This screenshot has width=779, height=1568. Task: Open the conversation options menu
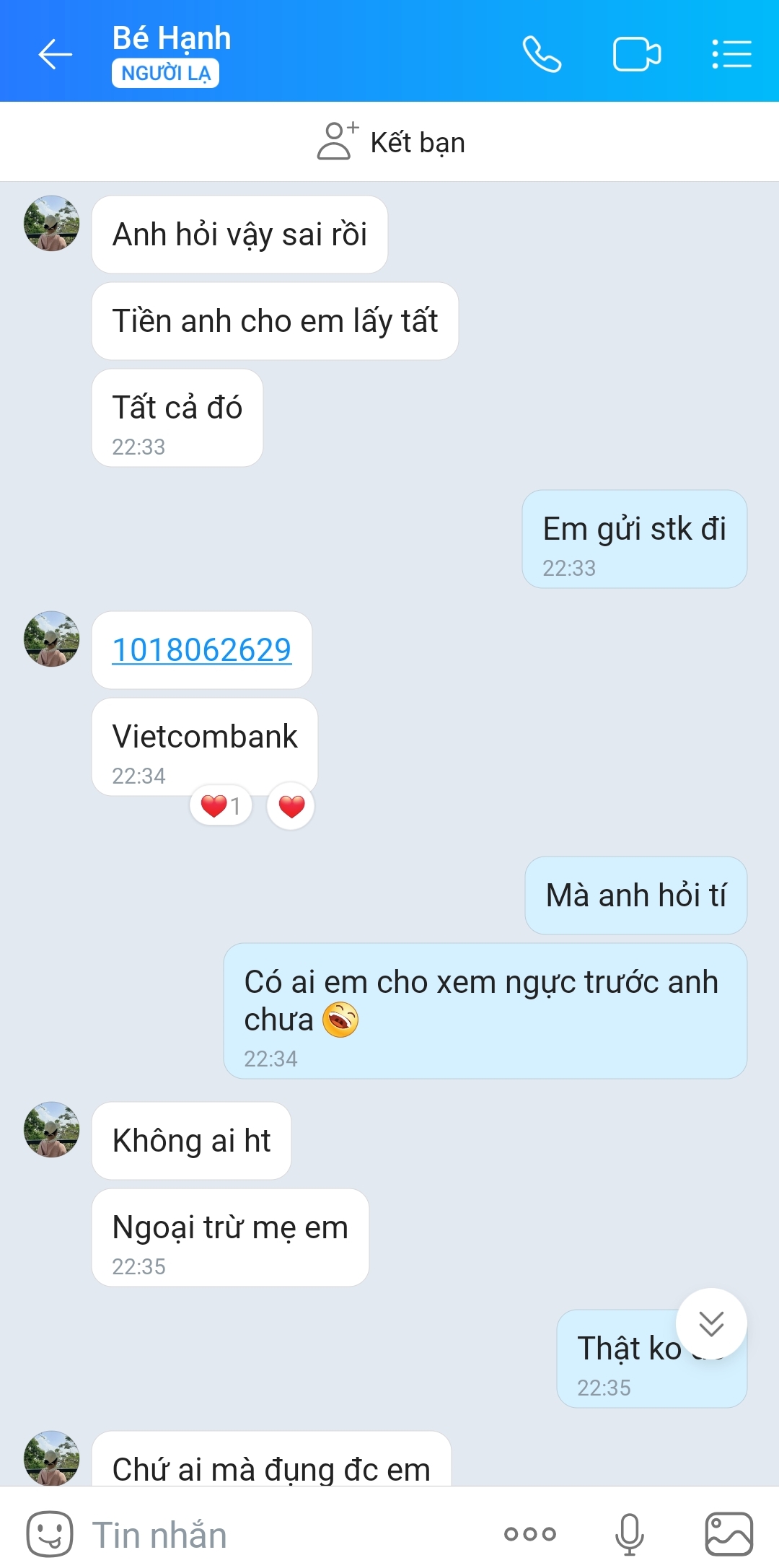click(732, 53)
